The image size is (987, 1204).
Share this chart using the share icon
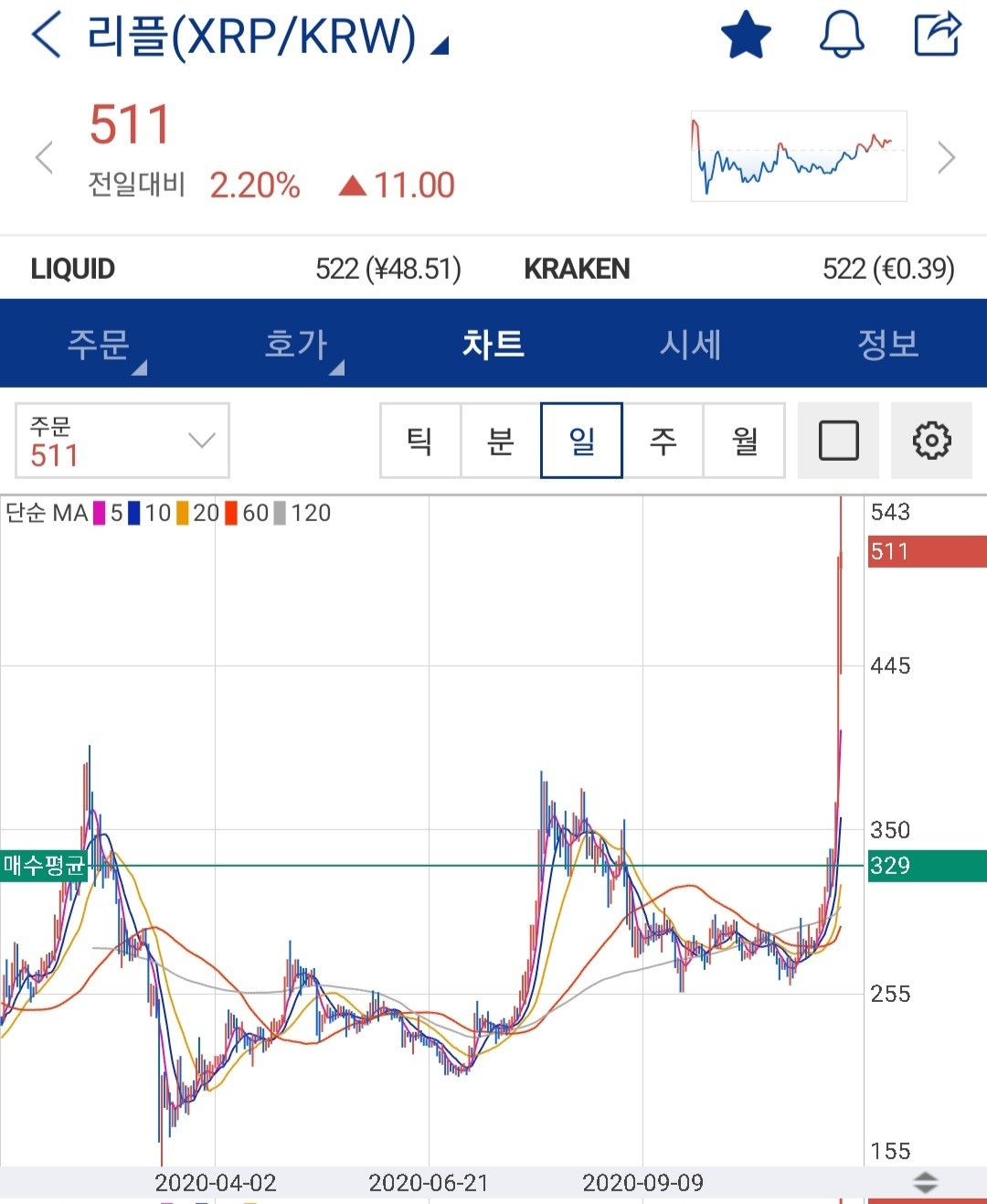(935, 33)
